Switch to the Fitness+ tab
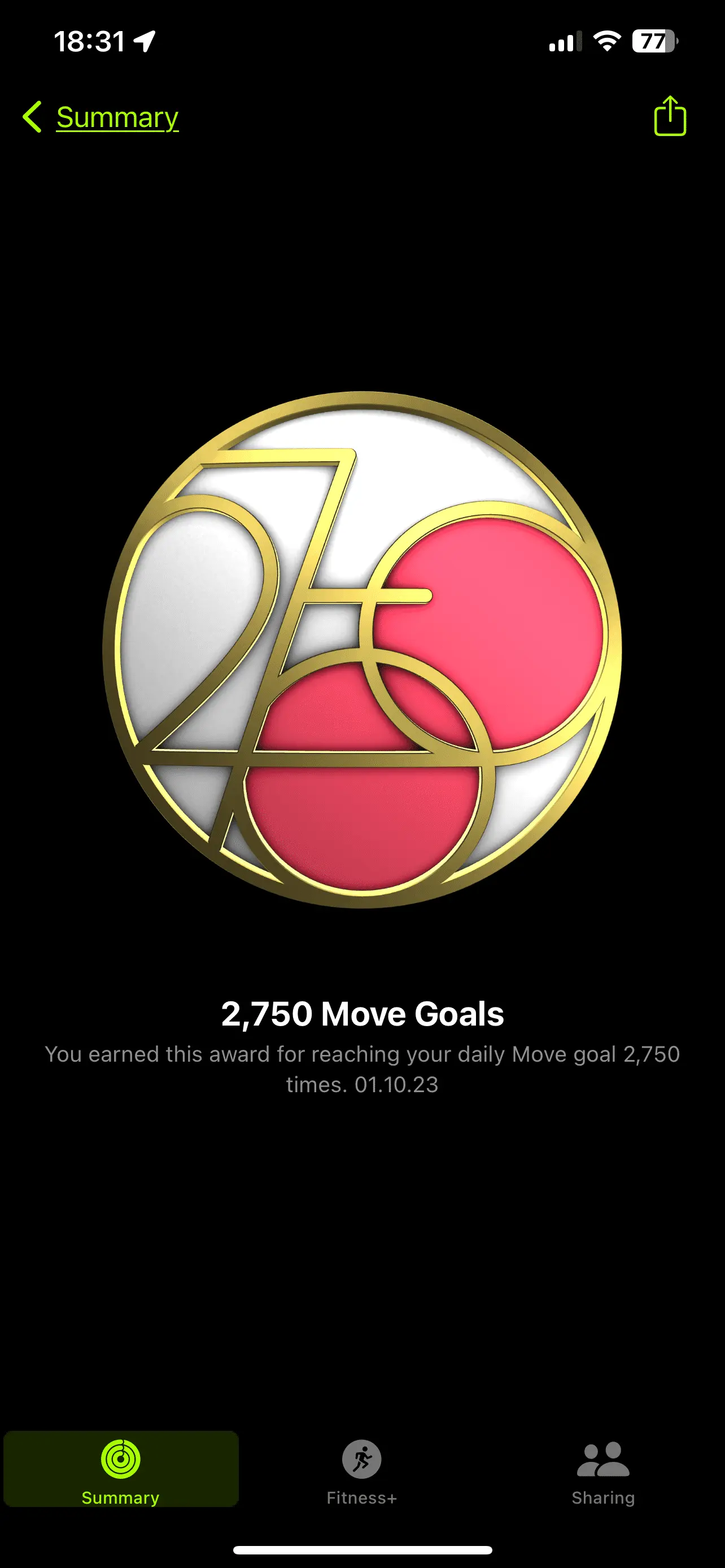 point(361,1469)
